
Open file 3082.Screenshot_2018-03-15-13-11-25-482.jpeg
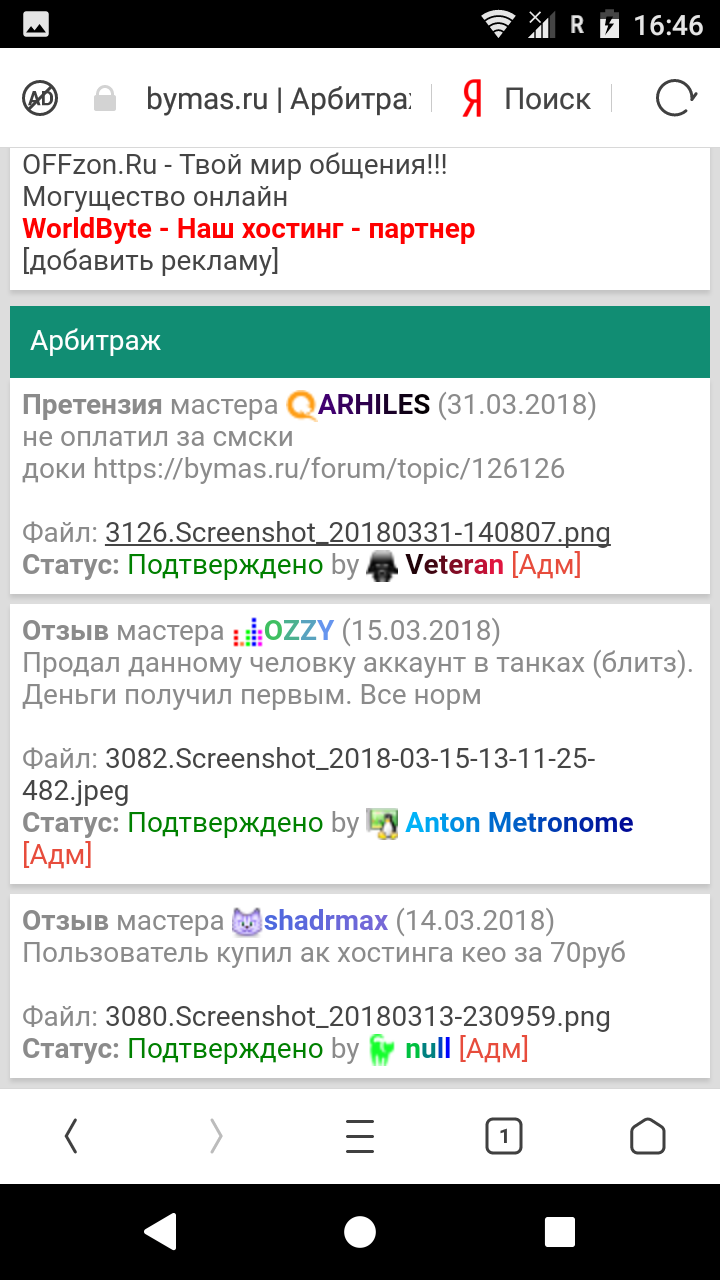coord(308,775)
